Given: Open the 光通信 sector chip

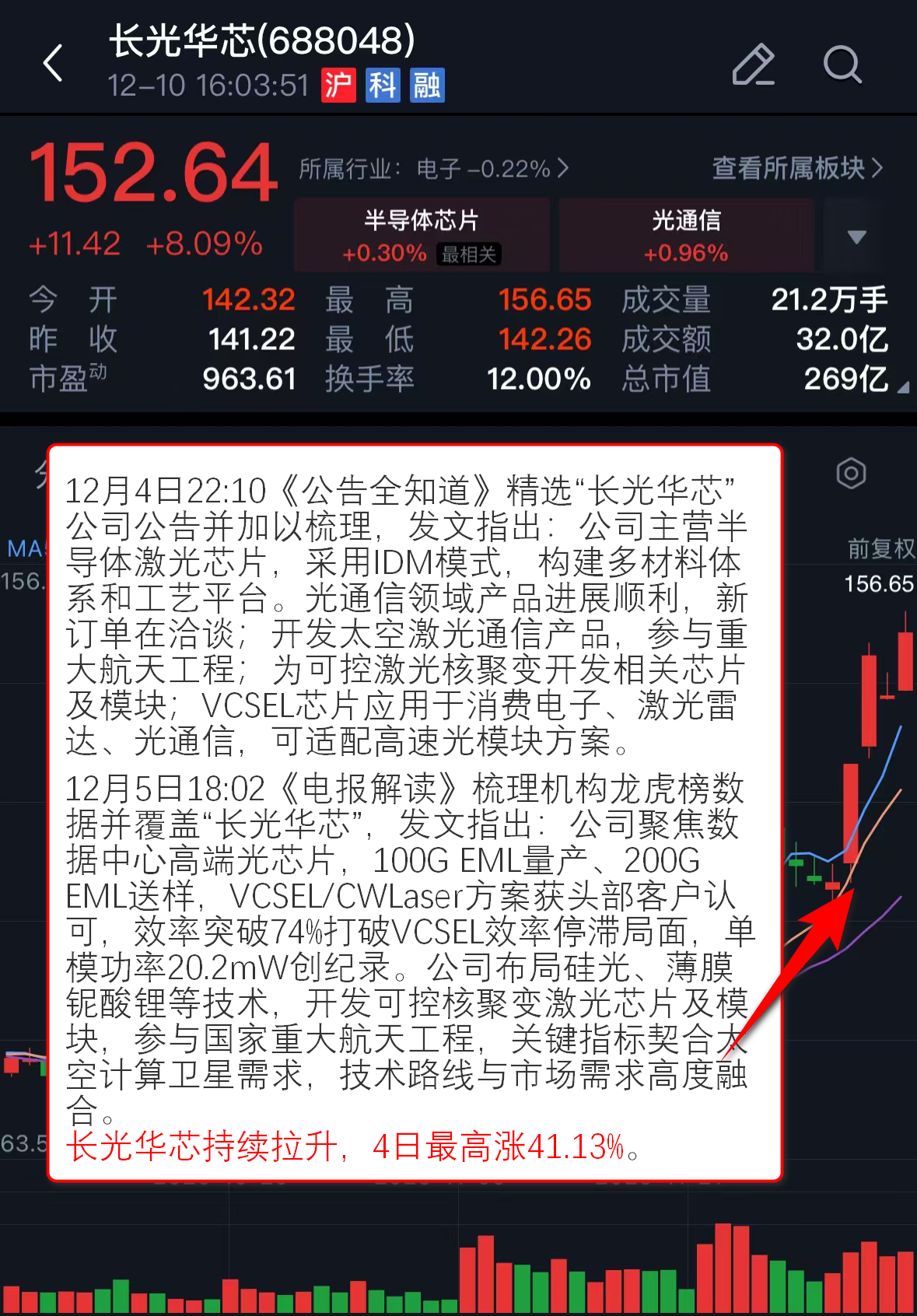Looking at the screenshot, I should click(686, 235).
